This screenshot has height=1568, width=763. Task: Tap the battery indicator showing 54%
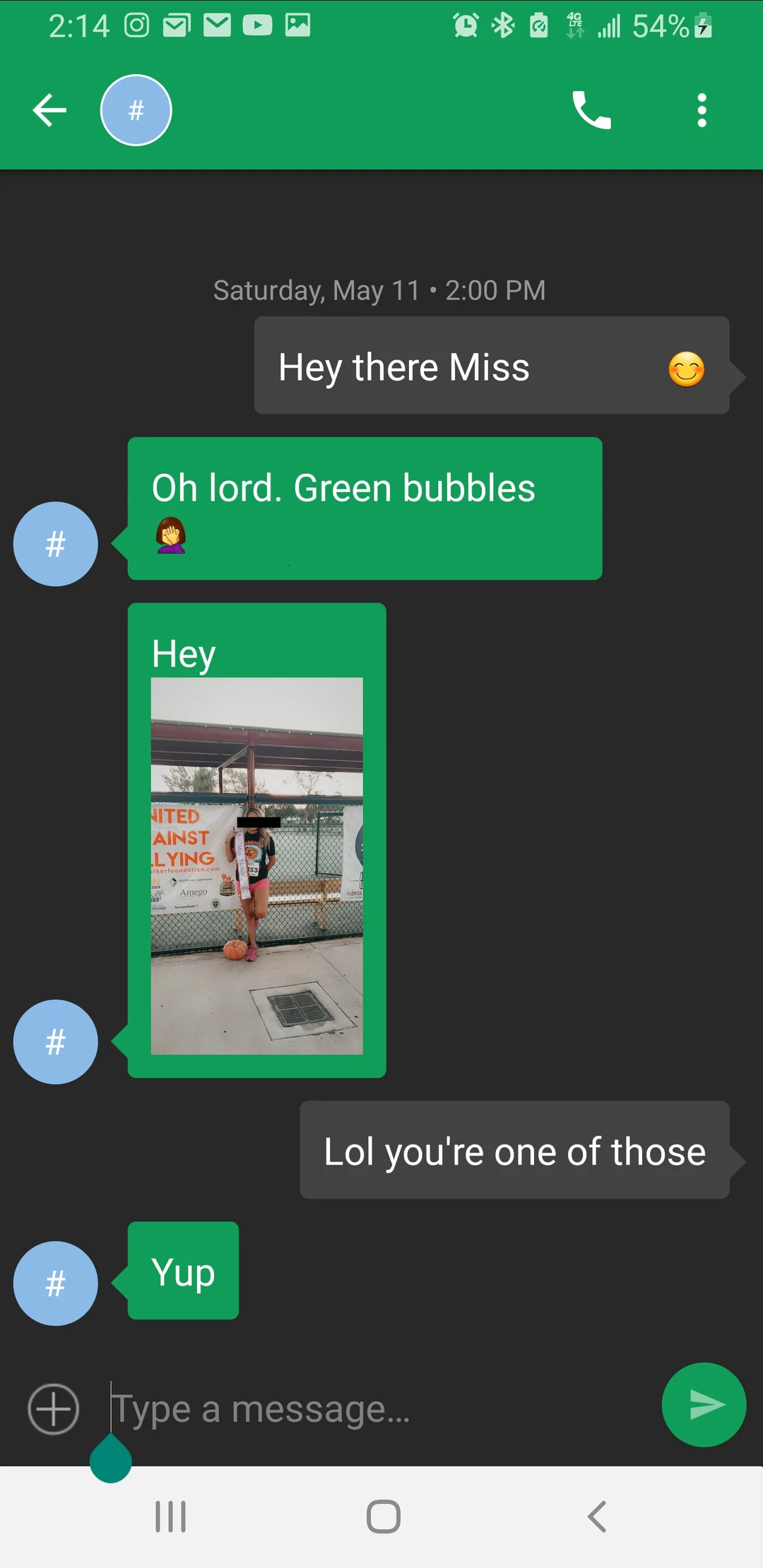pyautogui.click(x=664, y=25)
